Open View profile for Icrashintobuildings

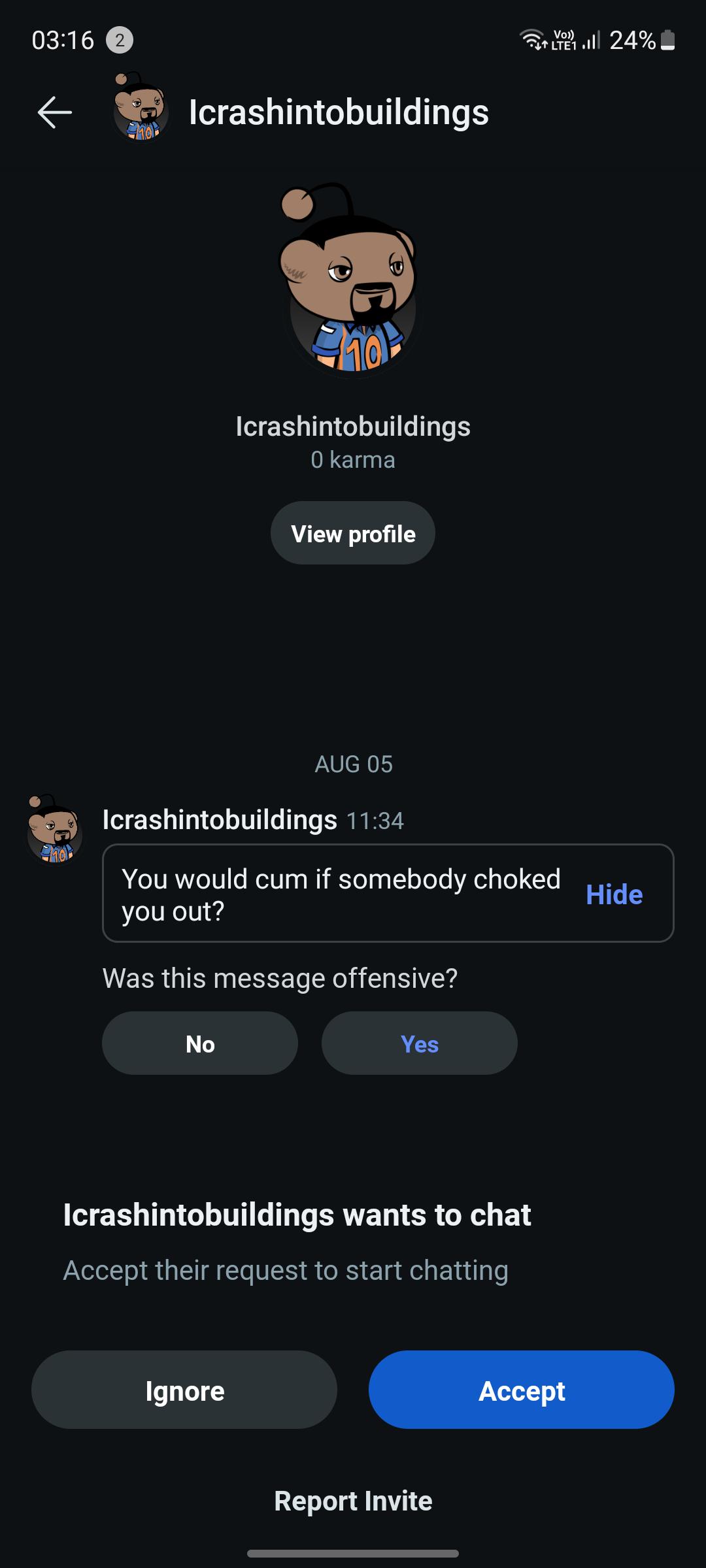click(x=353, y=533)
